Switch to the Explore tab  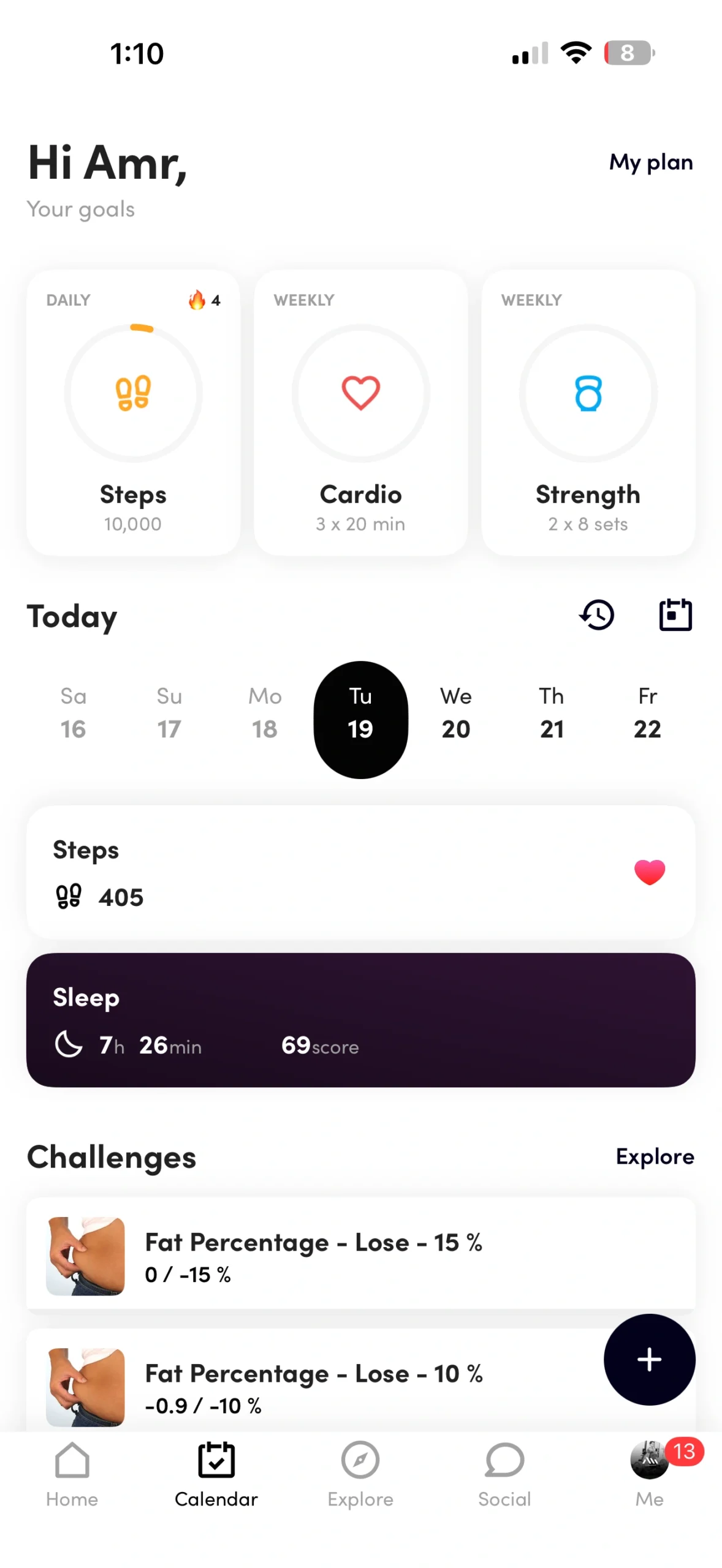tap(360, 1474)
